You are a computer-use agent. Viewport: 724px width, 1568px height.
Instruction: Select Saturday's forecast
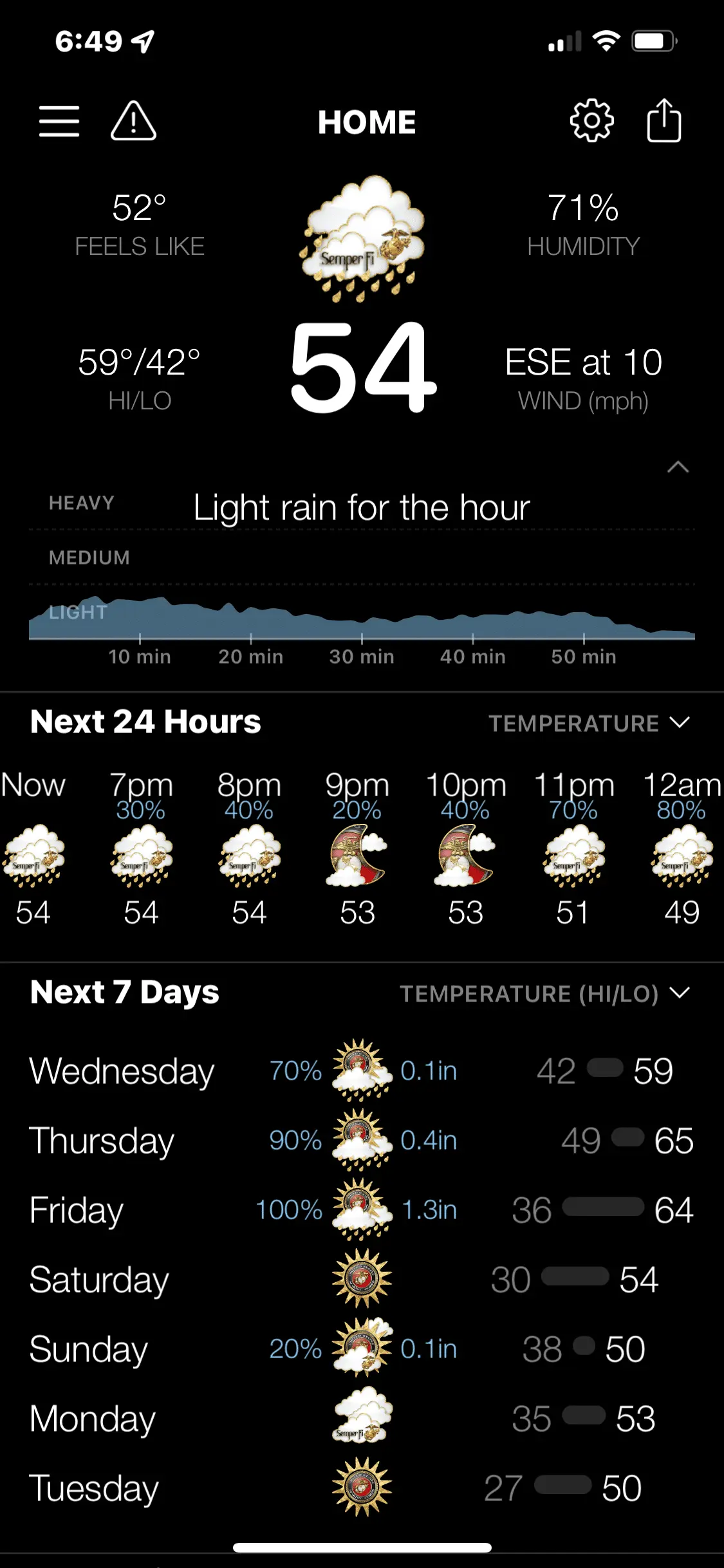click(360, 1280)
